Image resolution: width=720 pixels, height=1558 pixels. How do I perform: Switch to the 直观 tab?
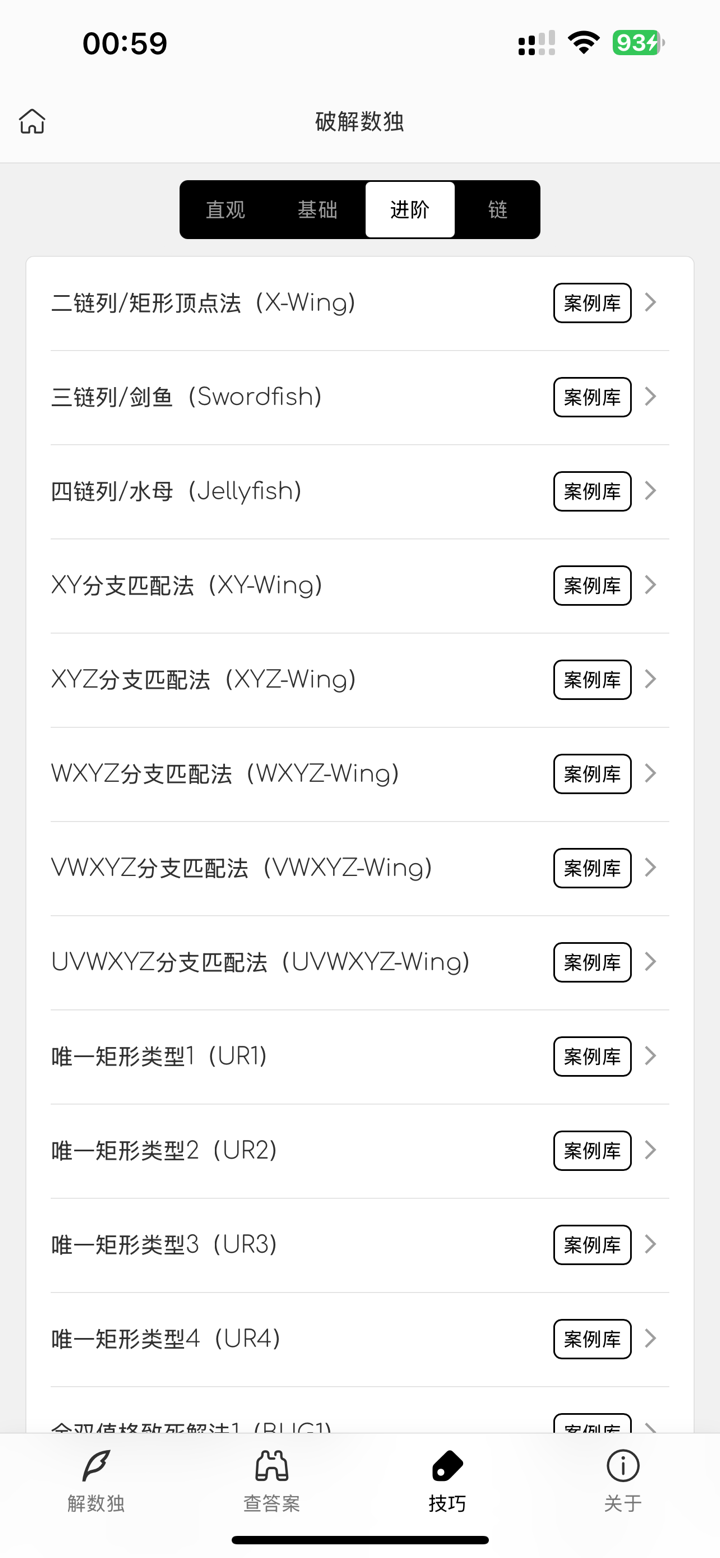point(226,209)
